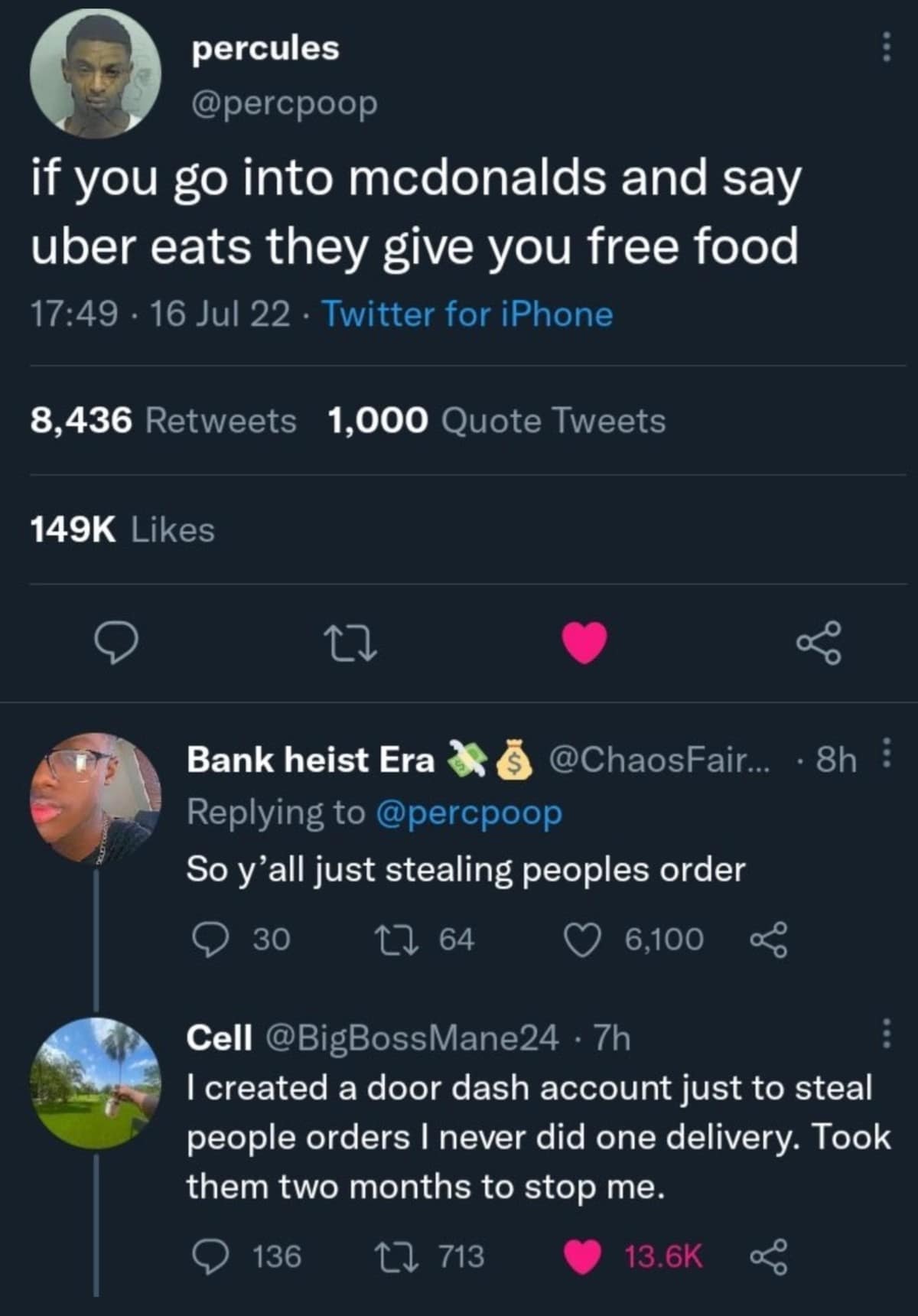Open overflow menu on percules' tweet
The width and height of the screenshot is (918, 1316).
click(x=887, y=47)
